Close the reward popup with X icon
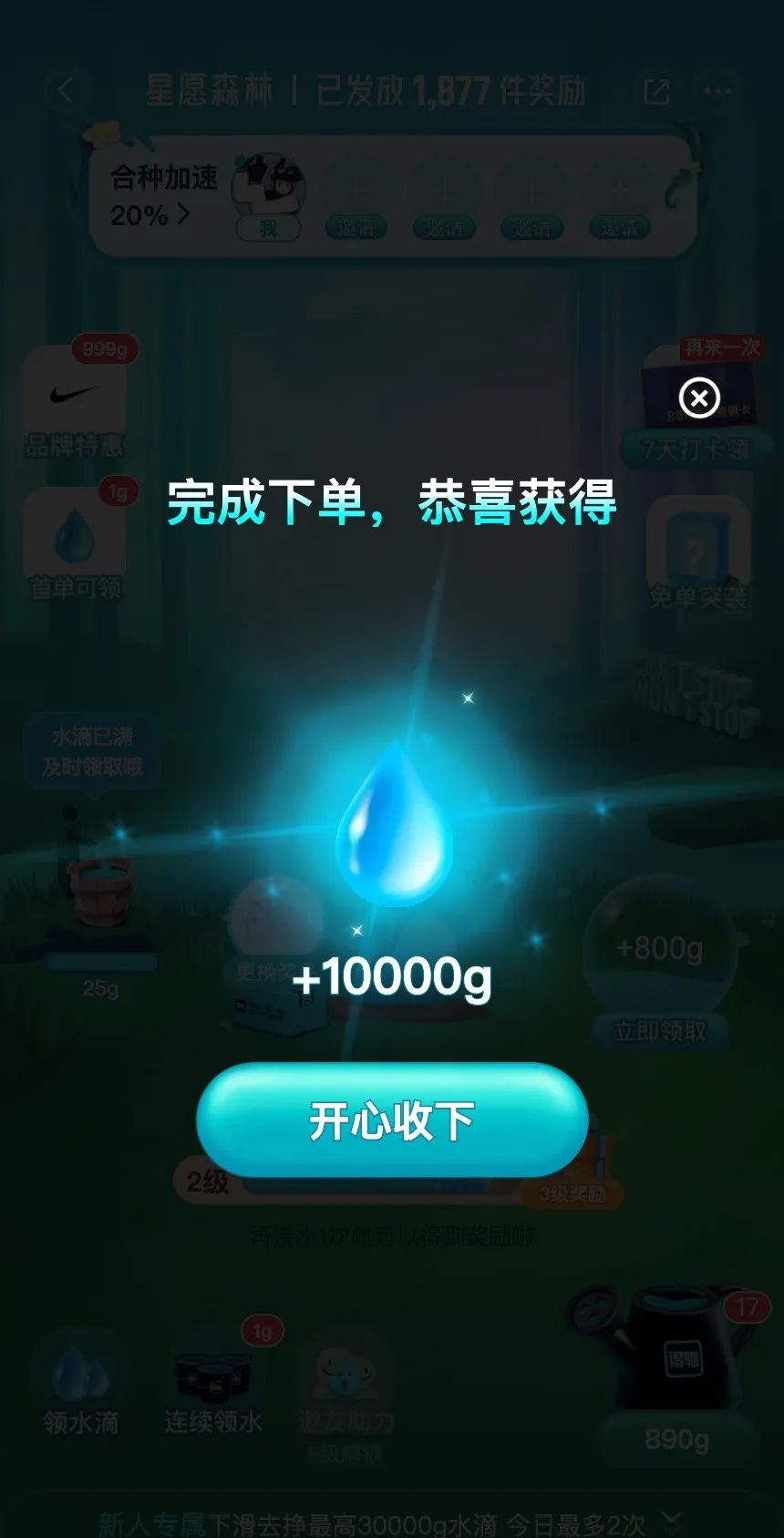The height and width of the screenshot is (1538, 784). [699, 398]
